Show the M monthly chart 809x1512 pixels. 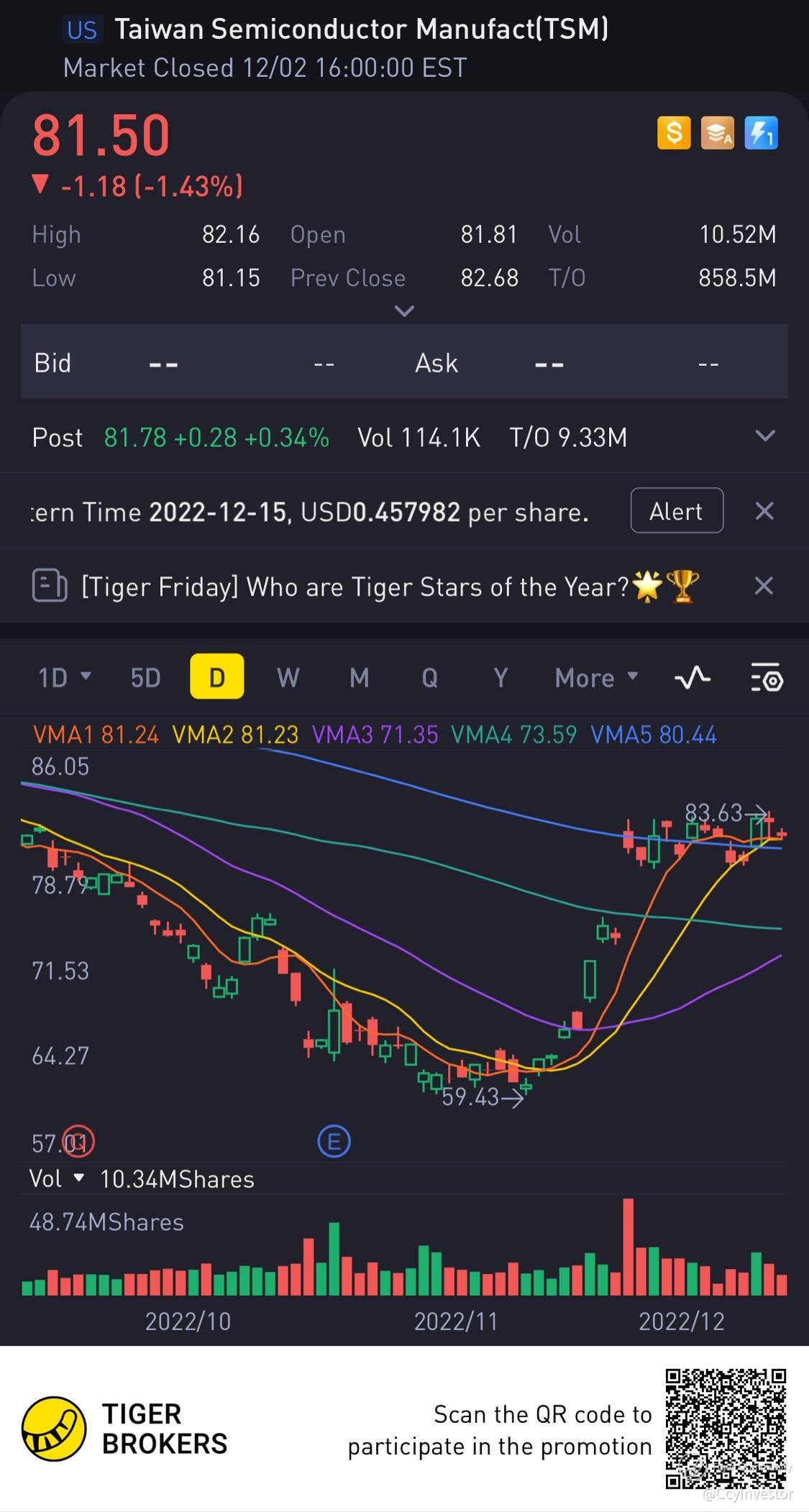359,677
